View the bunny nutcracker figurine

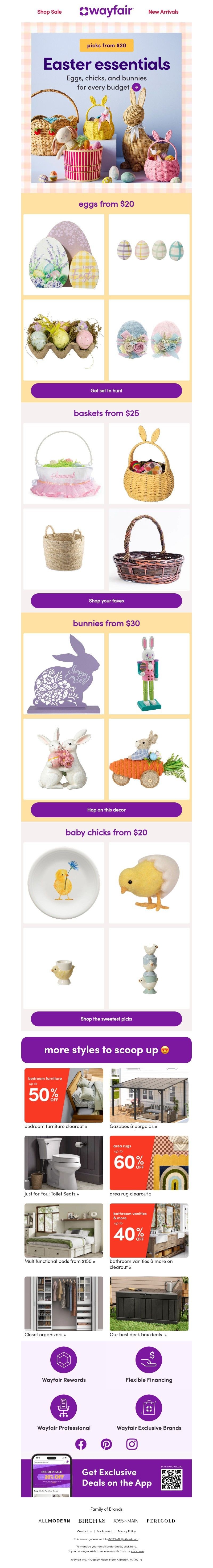tap(149, 674)
